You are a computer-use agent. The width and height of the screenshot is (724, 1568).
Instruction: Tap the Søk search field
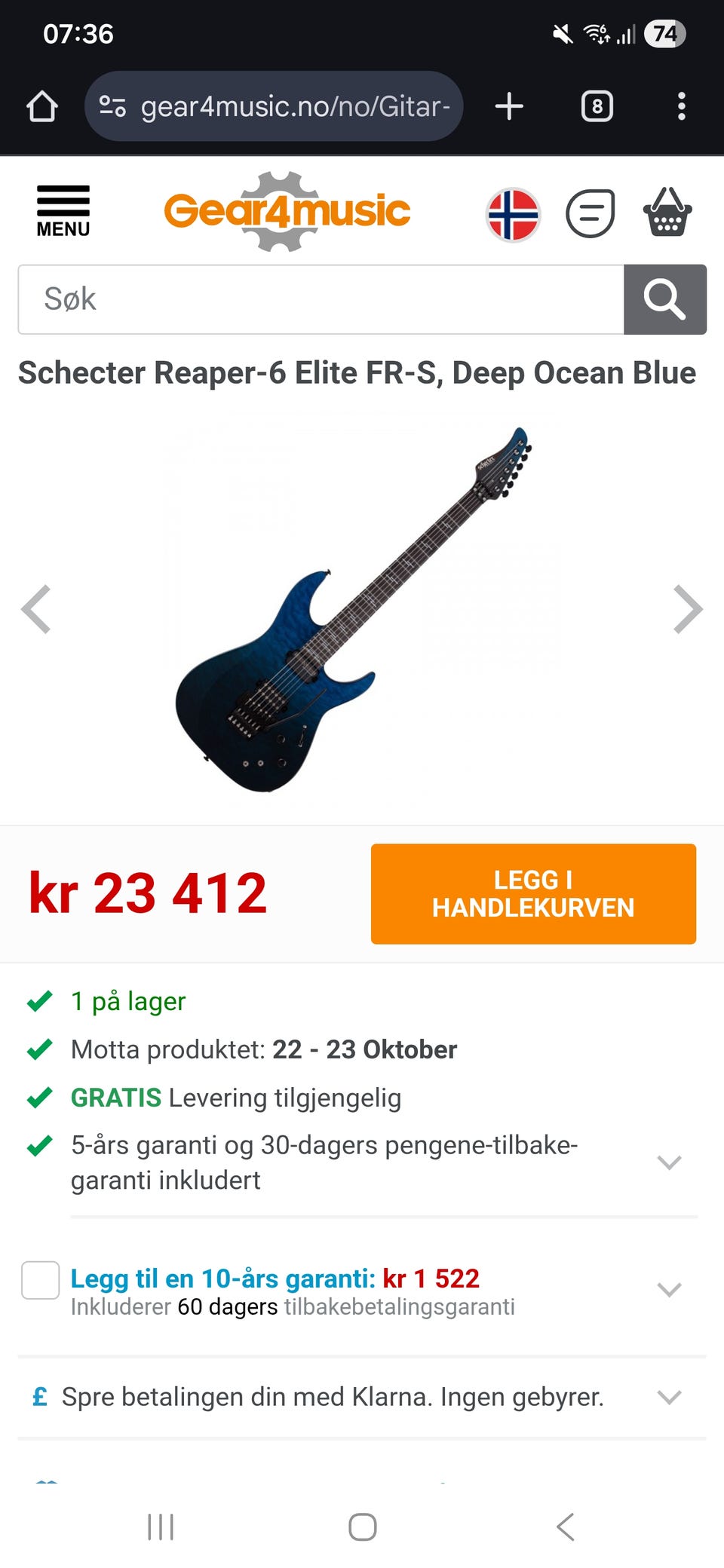pyautogui.click(x=321, y=299)
